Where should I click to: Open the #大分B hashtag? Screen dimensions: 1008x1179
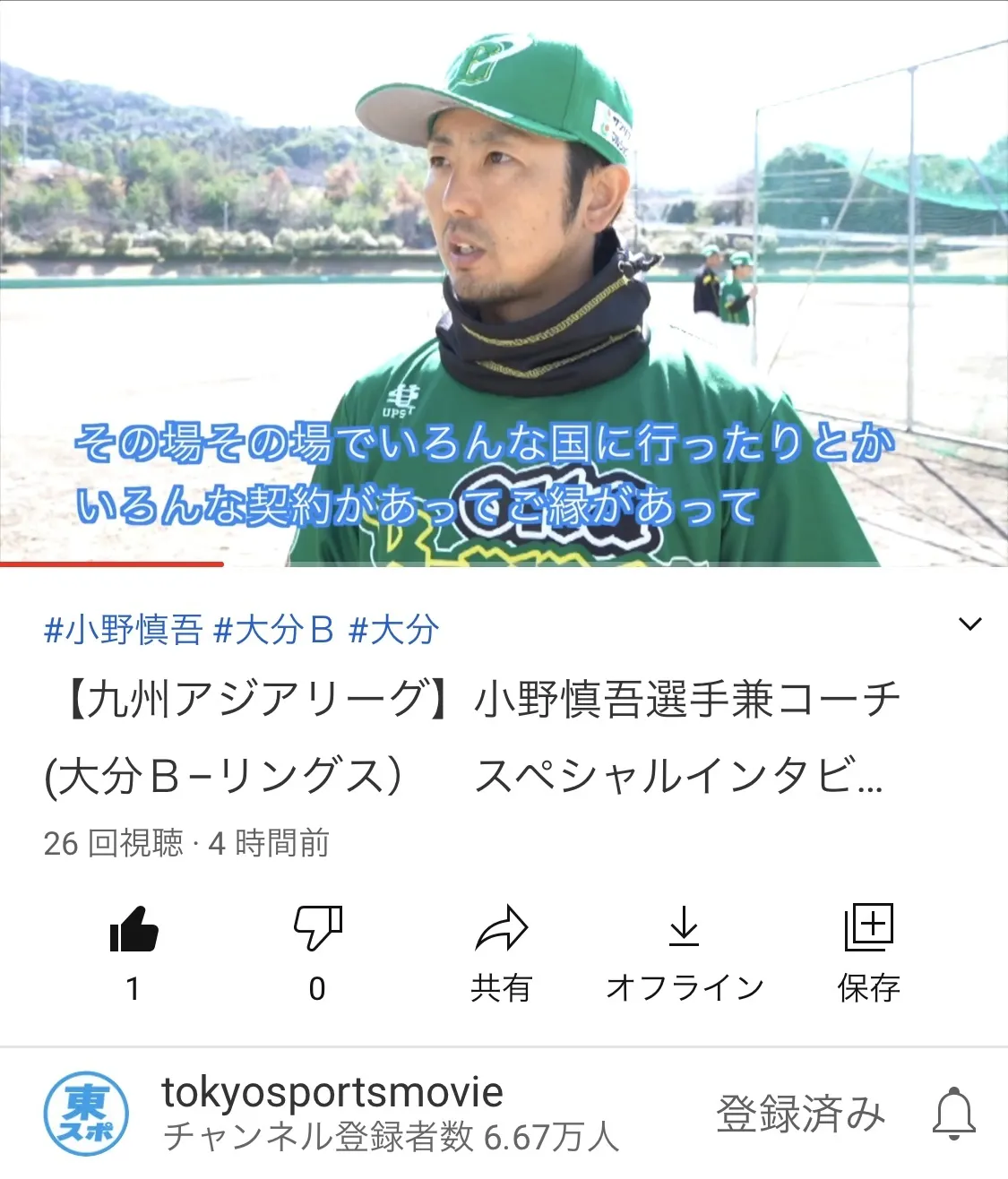[x=274, y=630]
